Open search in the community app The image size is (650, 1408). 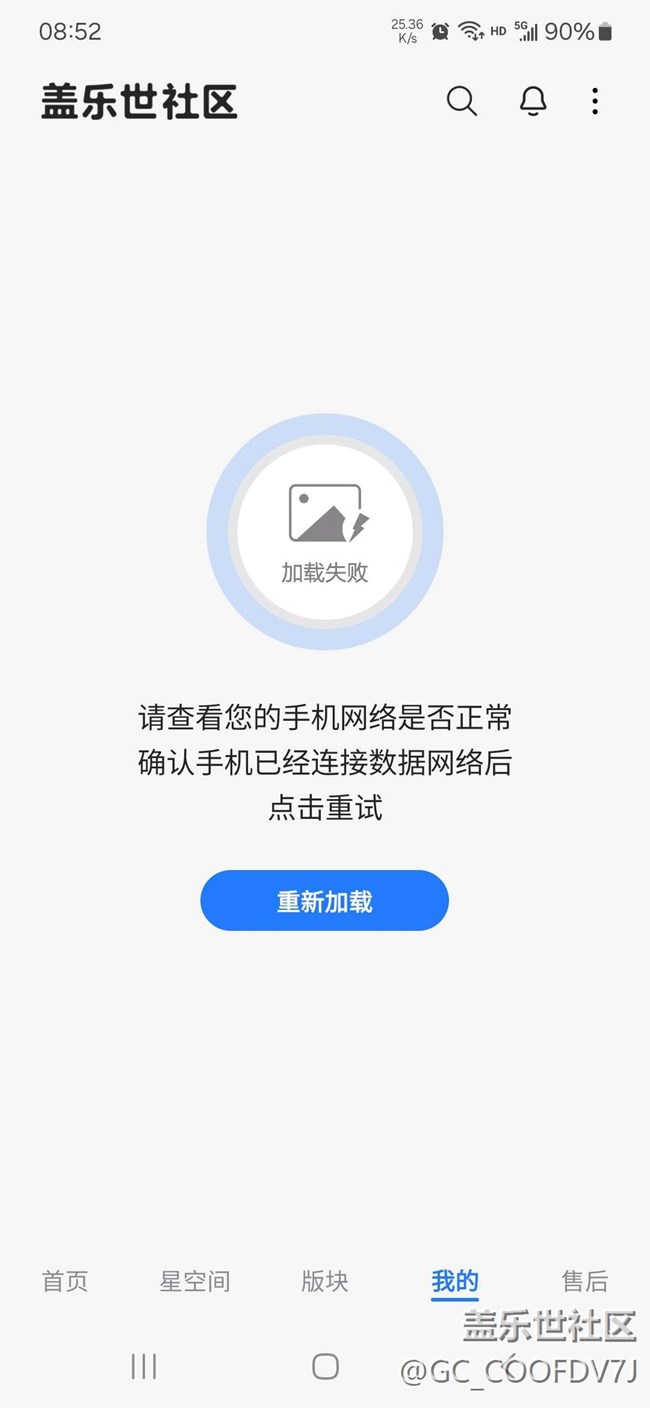[461, 101]
